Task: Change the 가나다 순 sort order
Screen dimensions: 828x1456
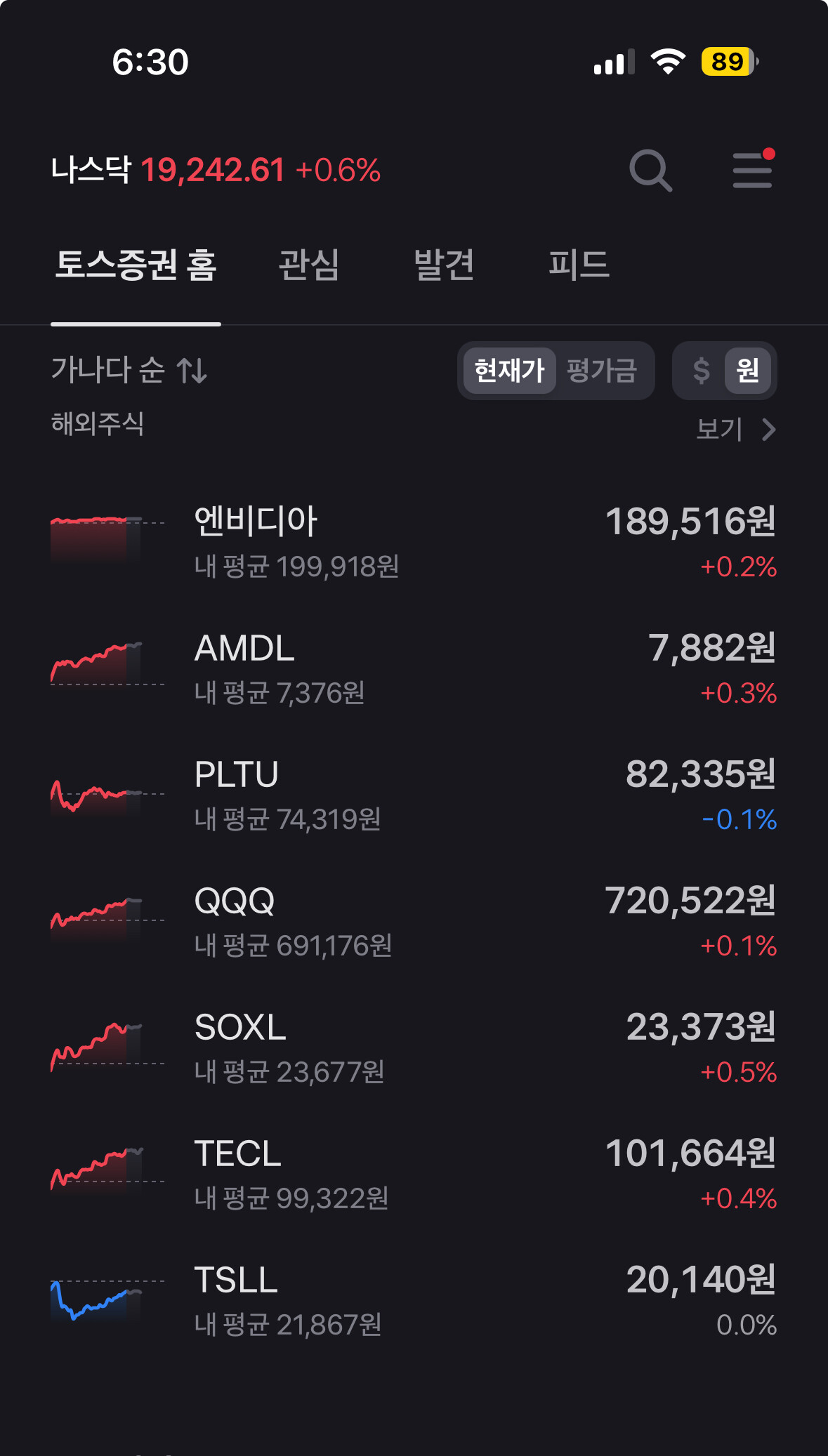Action: pyautogui.click(x=129, y=370)
